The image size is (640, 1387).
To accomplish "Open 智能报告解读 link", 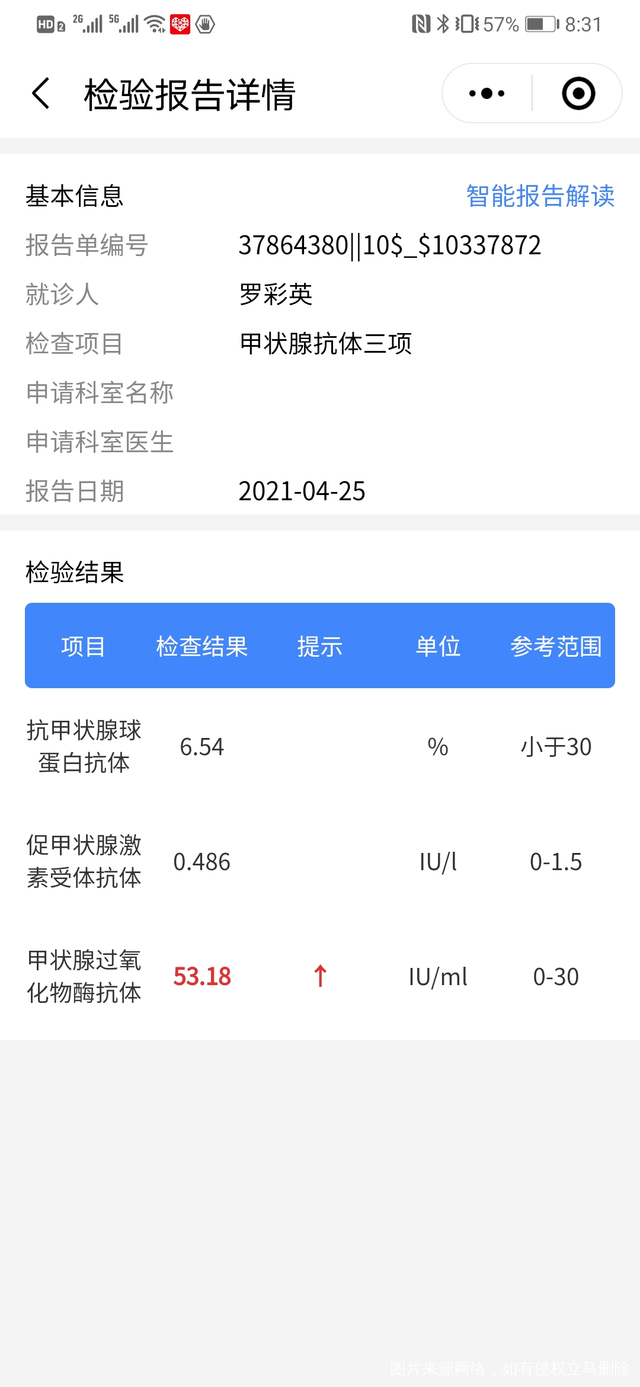I will pyautogui.click(x=540, y=196).
